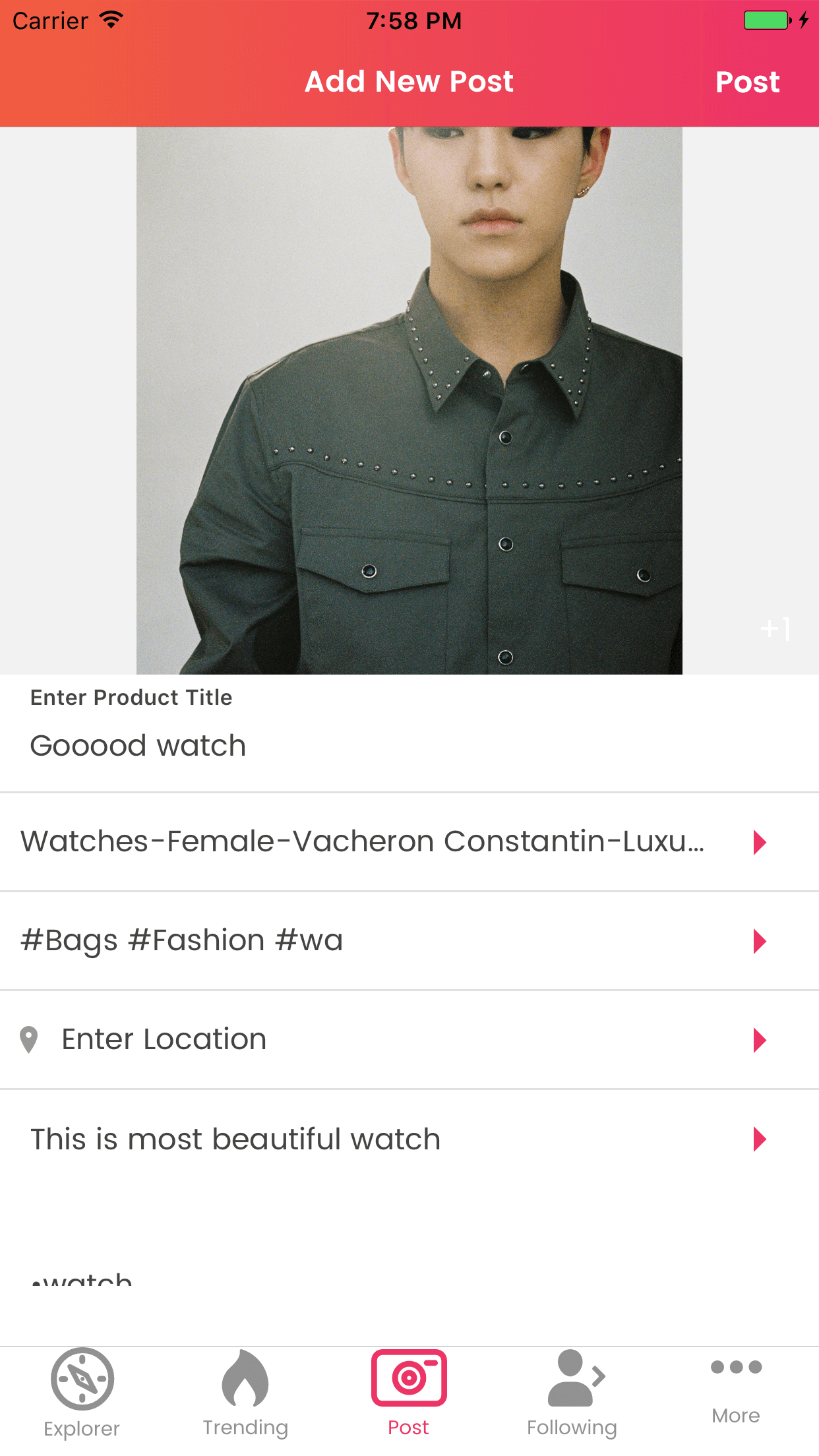Open the Enter Location row

[409, 1040]
